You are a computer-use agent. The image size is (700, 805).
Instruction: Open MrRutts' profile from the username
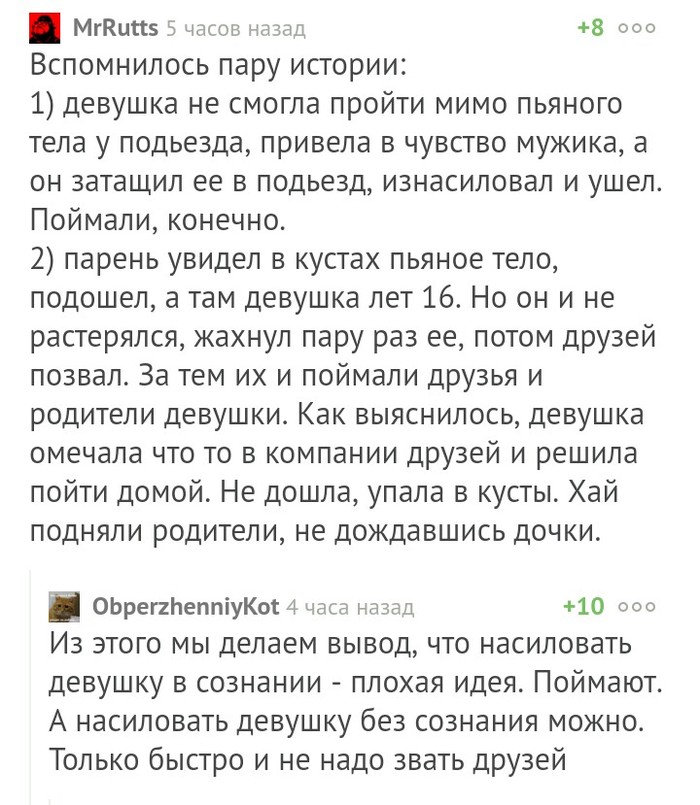[115, 28]
